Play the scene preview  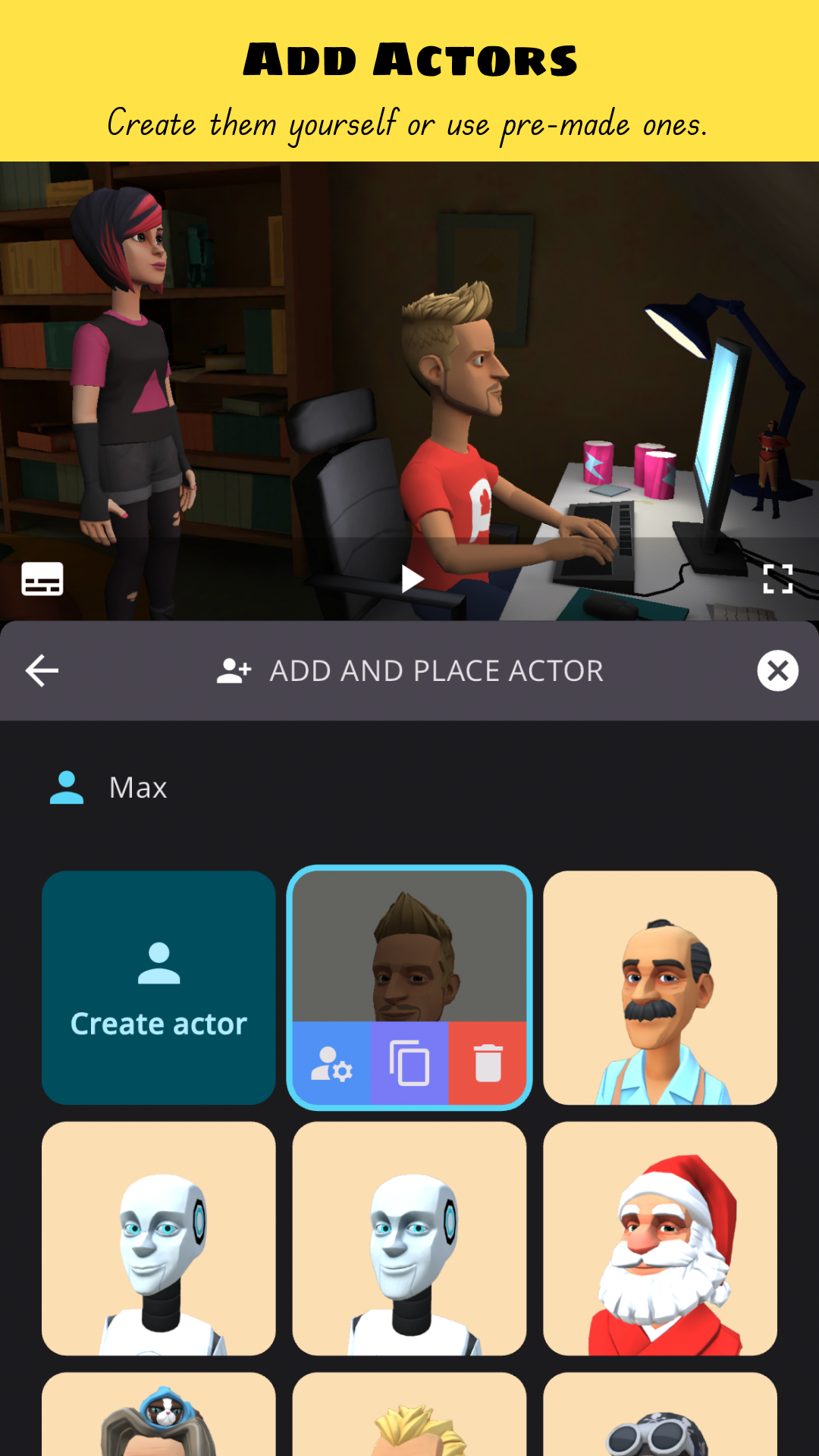[412, 579]
